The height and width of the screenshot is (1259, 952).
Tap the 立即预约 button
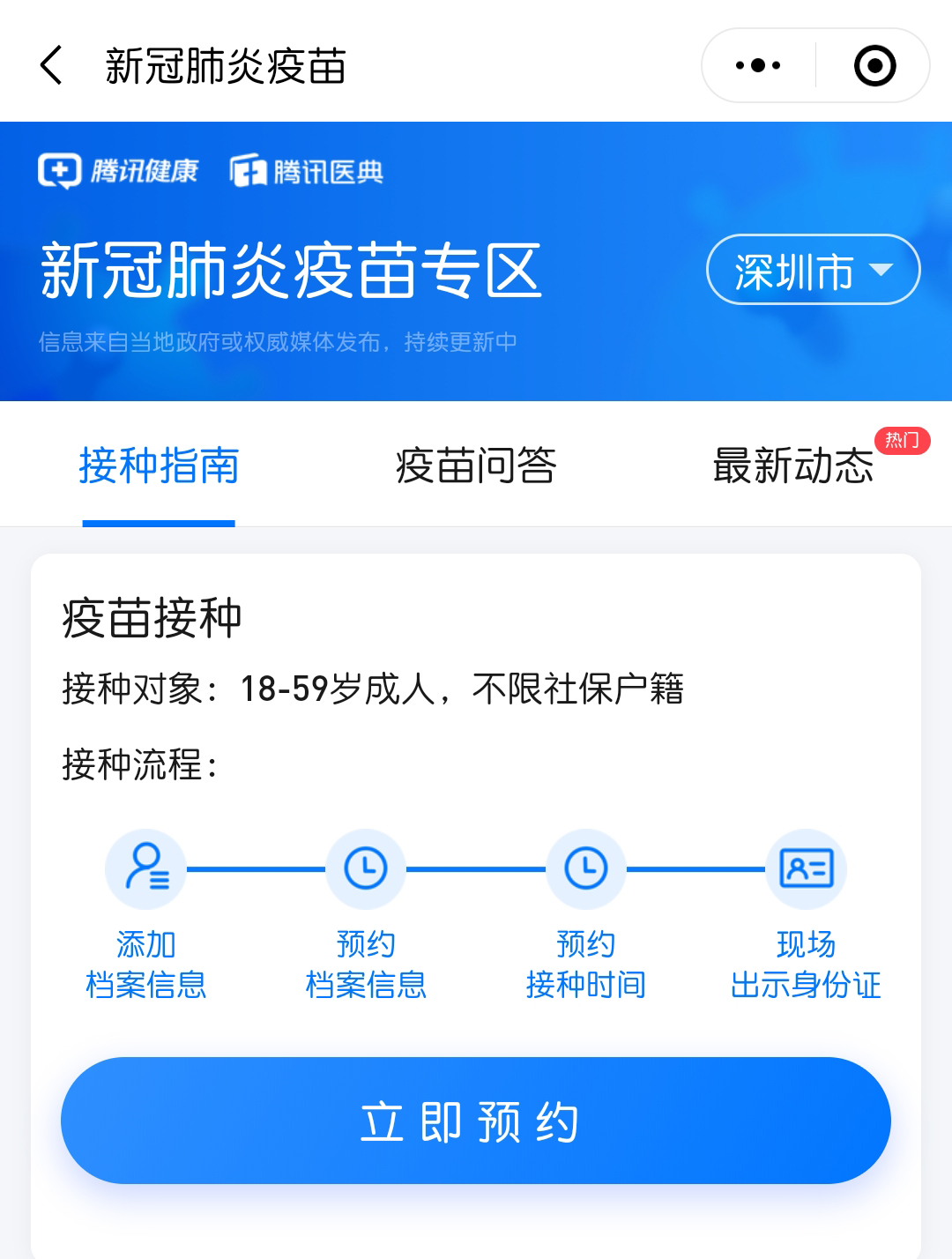[476, 1121]
